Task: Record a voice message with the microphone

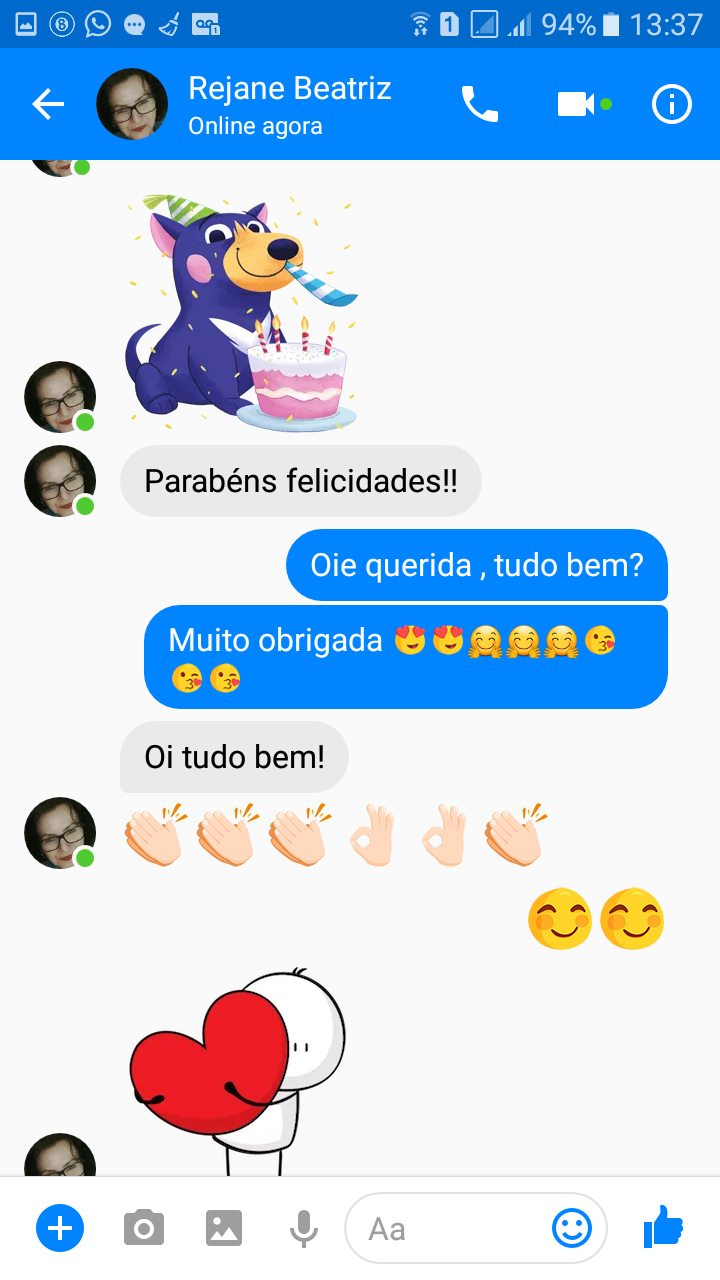Action: (x=304, y=1227)
